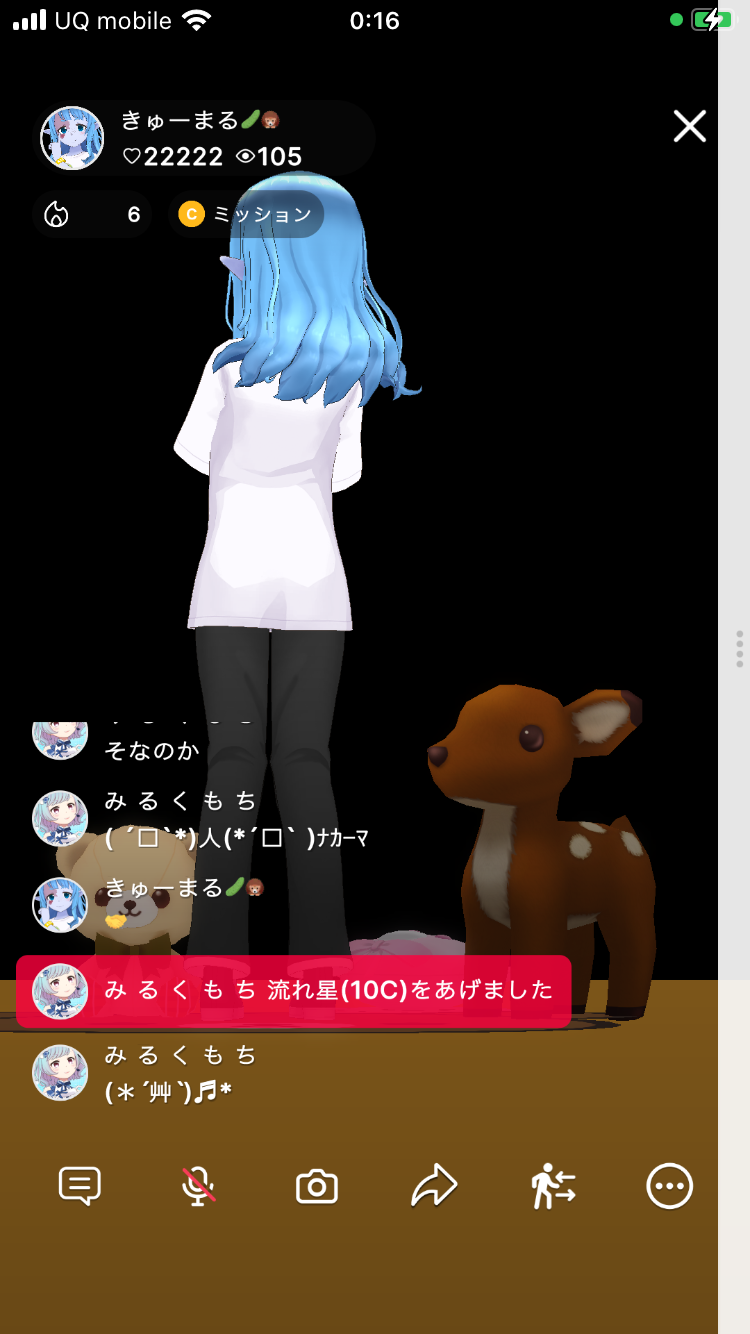Open the more options menu
The height and width of the screenshot is (1334, 750).
click(669, 1186)
